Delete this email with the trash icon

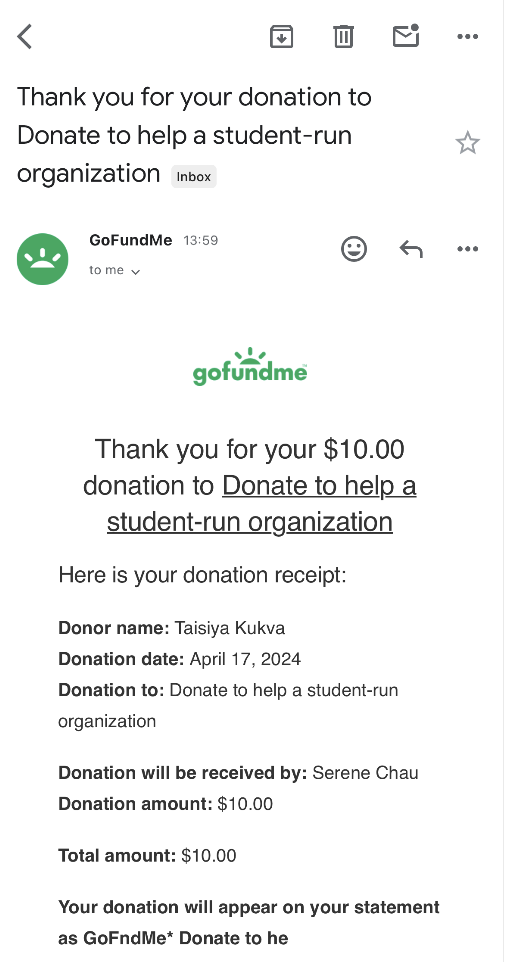click(344, 37)
